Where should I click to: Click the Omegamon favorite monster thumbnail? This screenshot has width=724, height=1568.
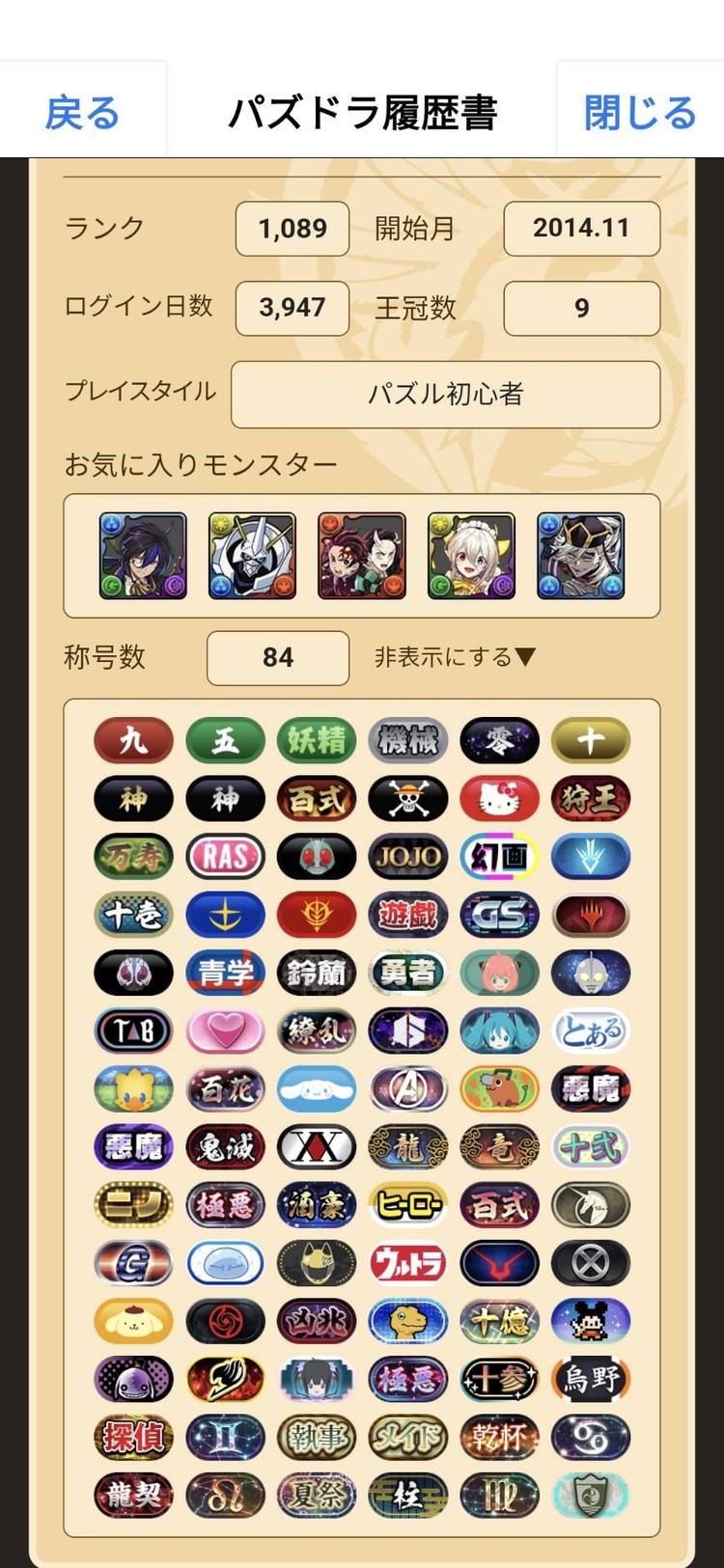(251, 555)
